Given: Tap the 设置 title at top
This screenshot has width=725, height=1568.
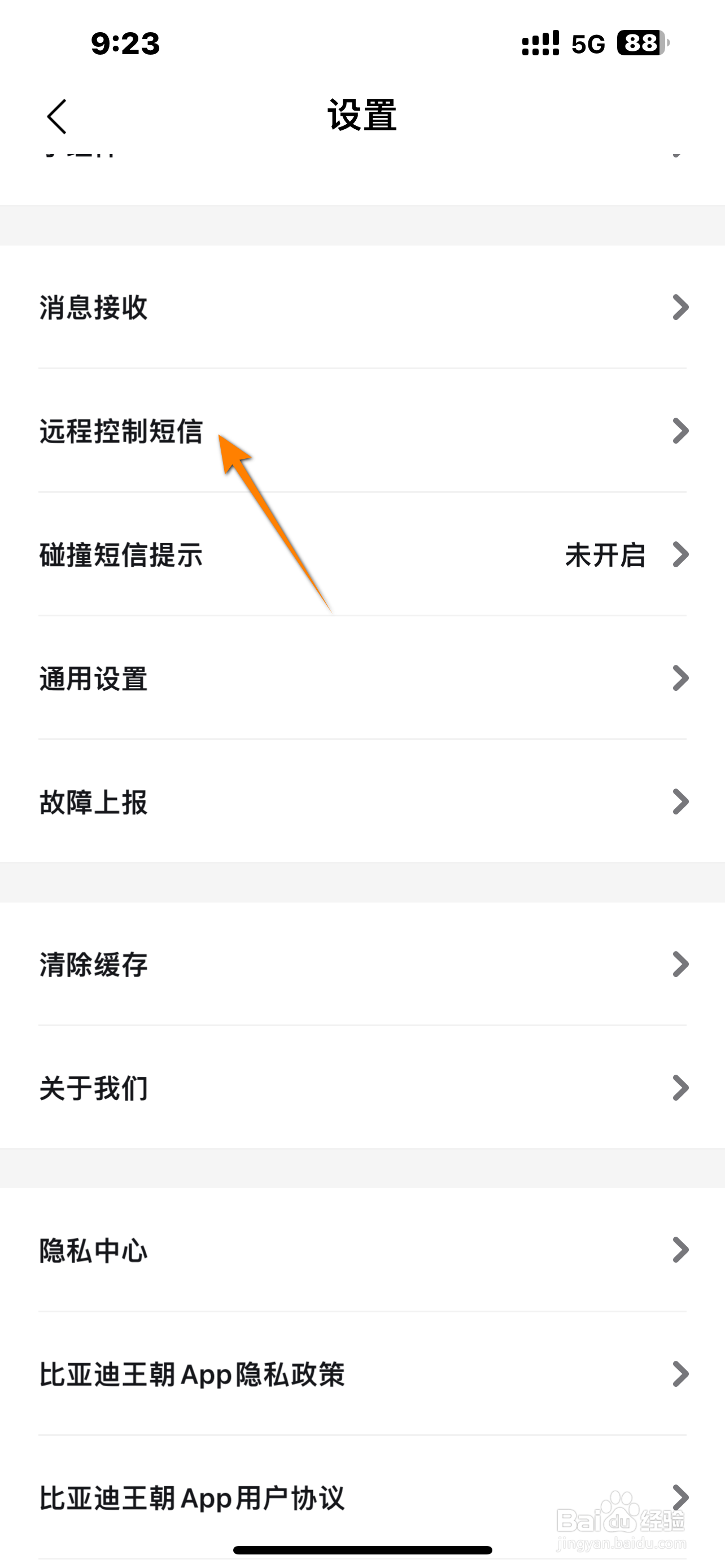Looking at the screenshot, I should pyautogui.click(x=361, y=116).
